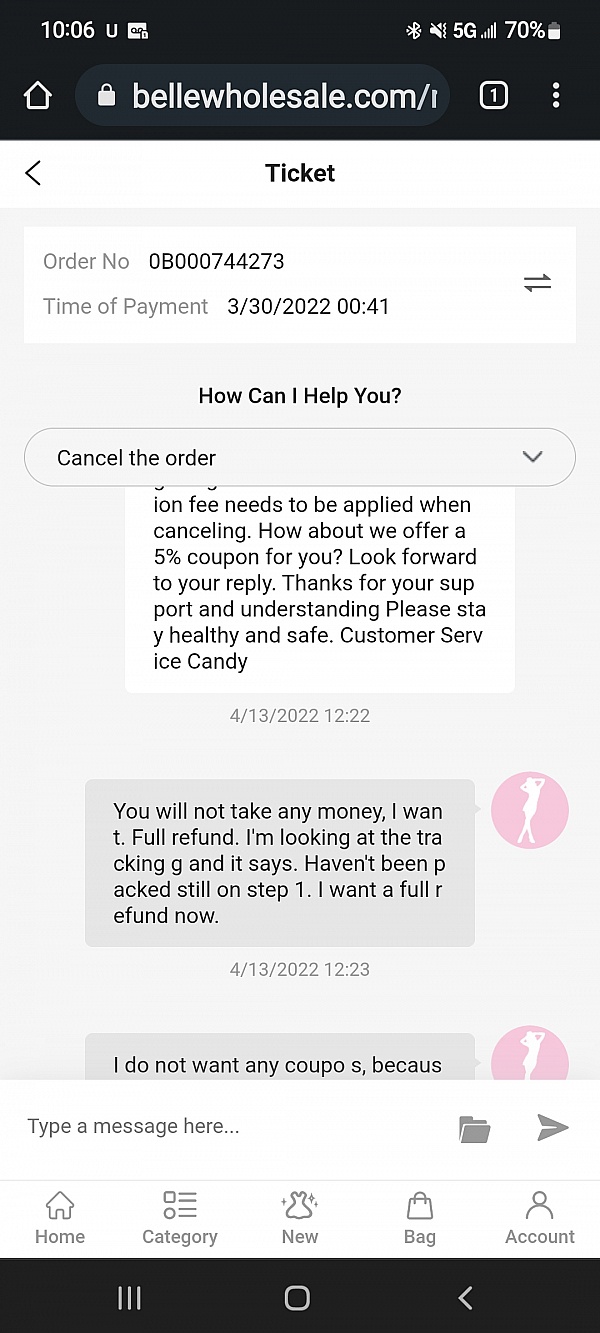Attach a file with folder icon
Image resolution: width=600 pixels, height=1333 pixels.
pyautogui.click(x=474, y=1129)
